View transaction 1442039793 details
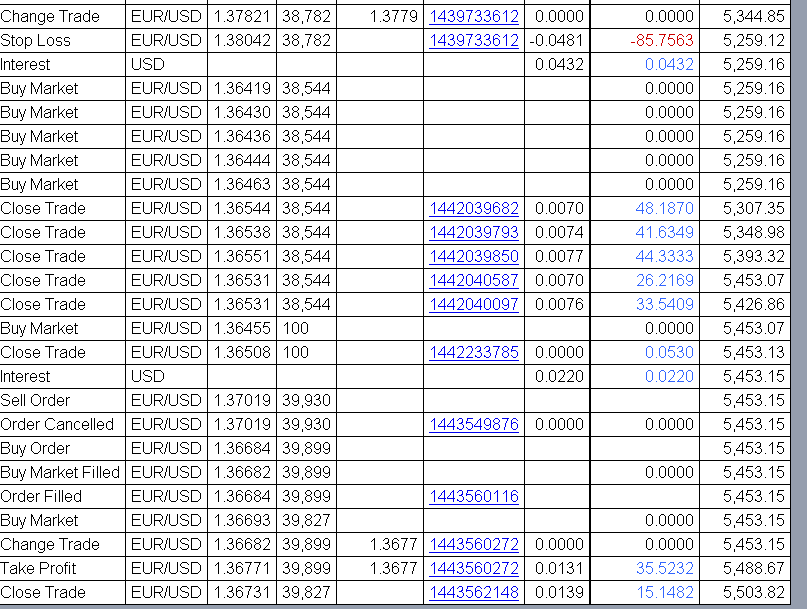 [474, 232]
